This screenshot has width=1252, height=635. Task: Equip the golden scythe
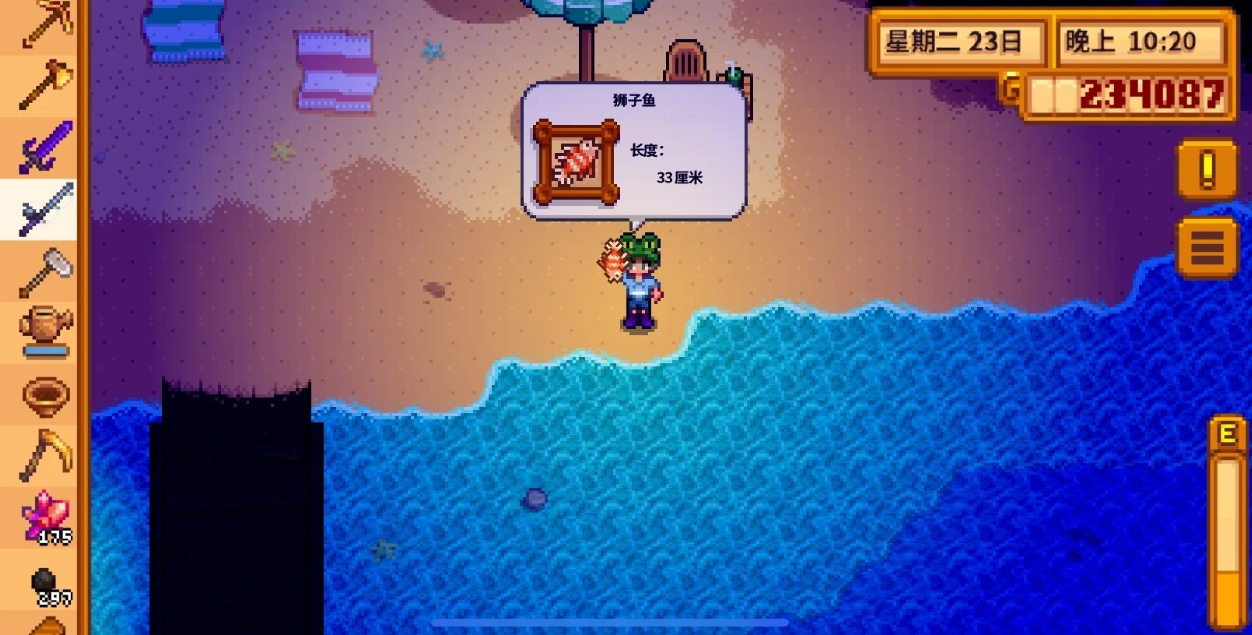pos(44,456)
